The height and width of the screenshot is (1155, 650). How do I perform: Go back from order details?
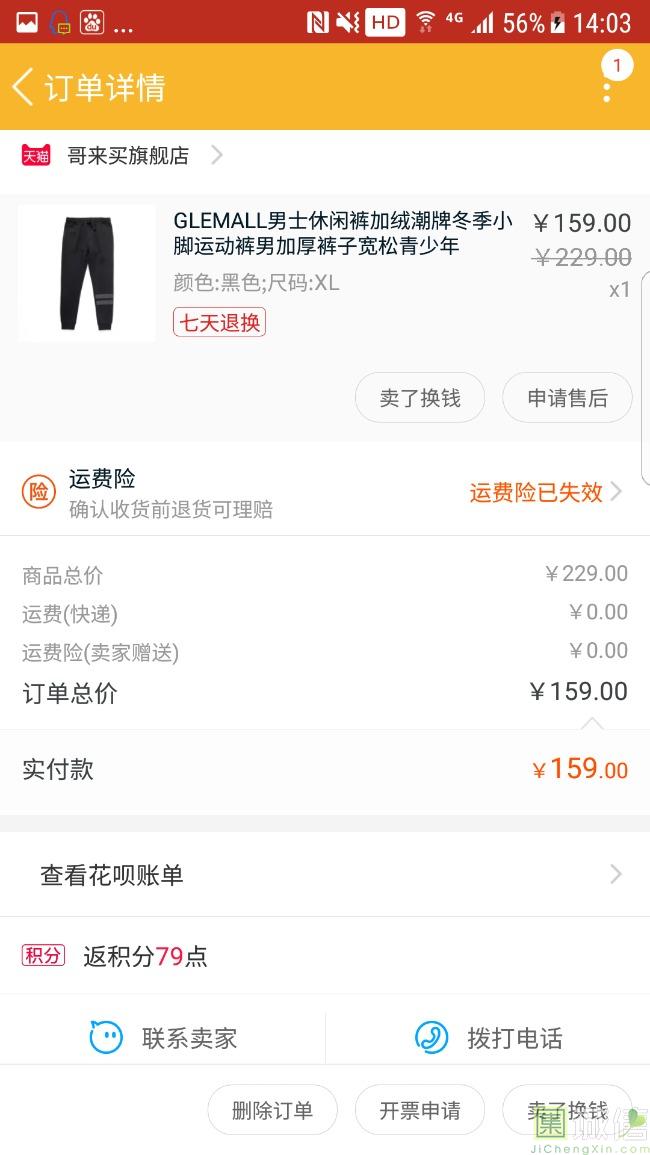click(24, 87)
